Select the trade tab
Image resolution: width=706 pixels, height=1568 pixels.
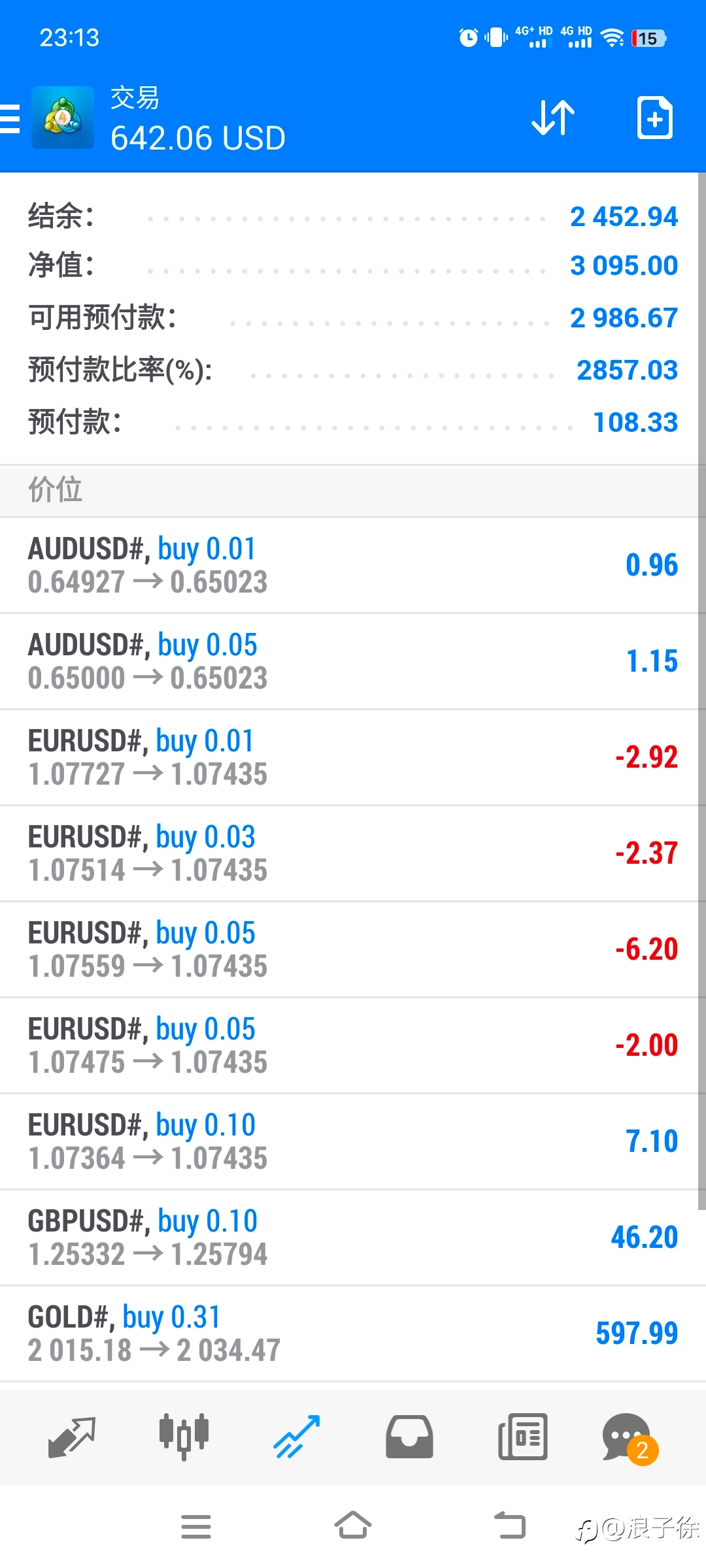296,1437
